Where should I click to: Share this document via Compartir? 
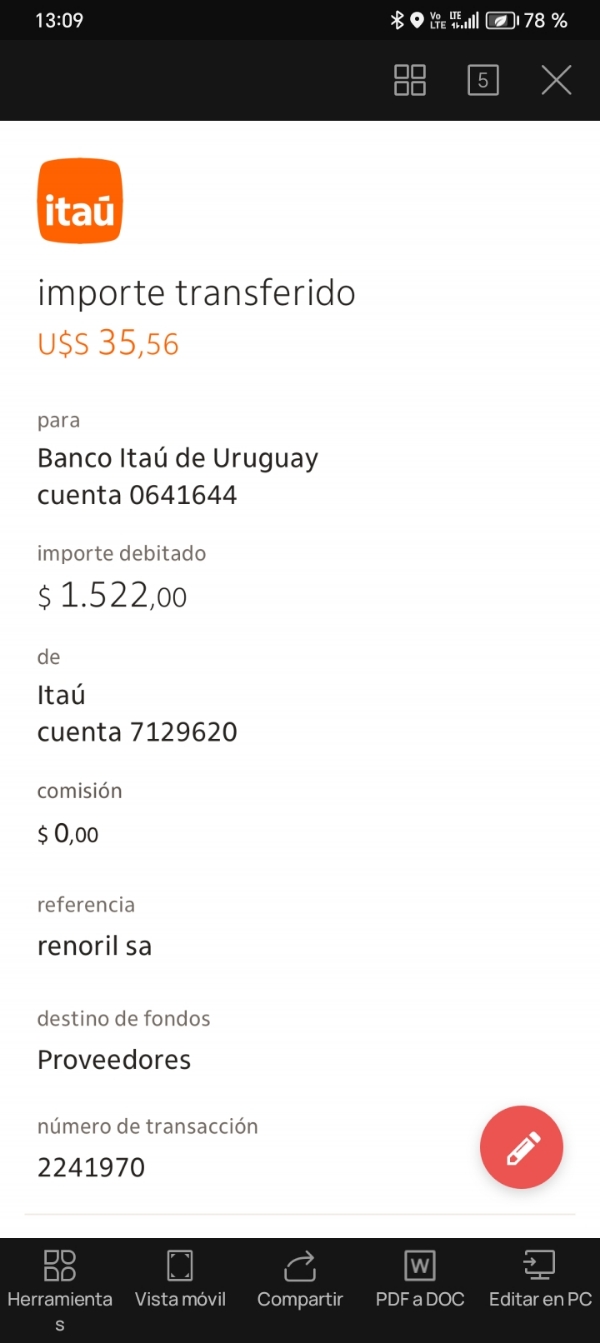coord(300,1280)
